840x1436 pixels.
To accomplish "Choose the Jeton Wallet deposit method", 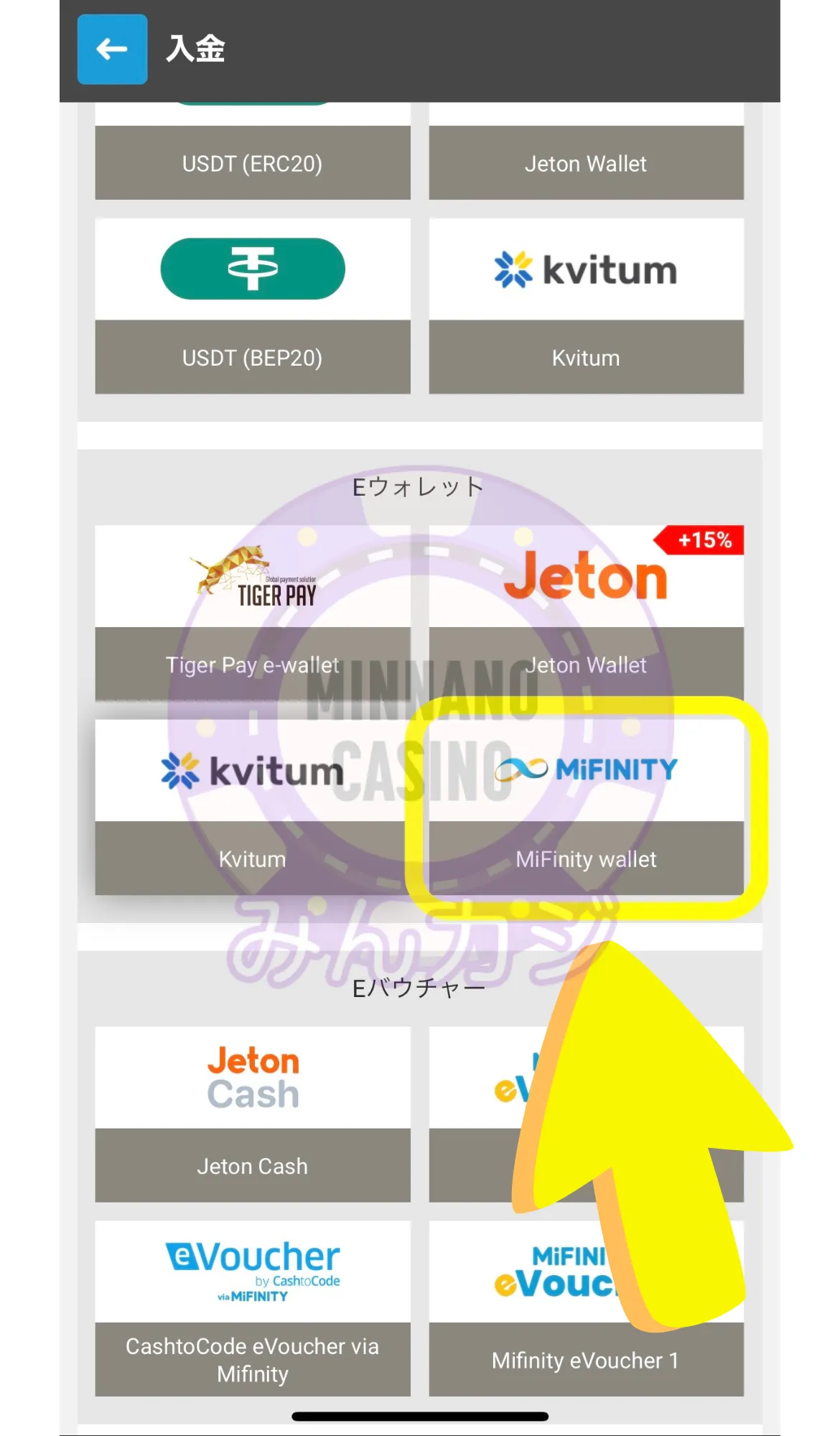I will coord(585,162).
